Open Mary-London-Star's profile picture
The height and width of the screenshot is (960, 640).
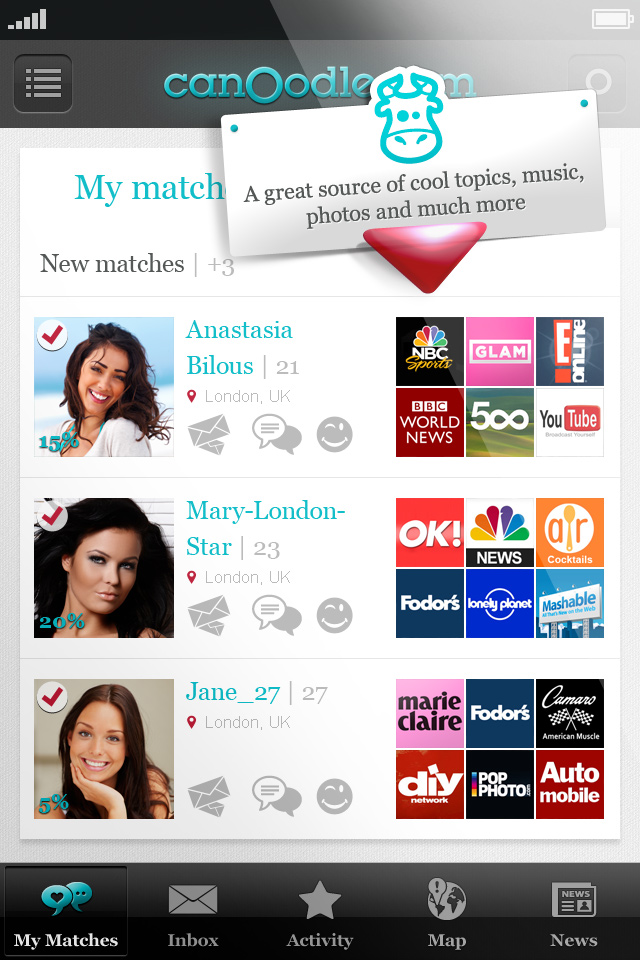tap(104, 568)
